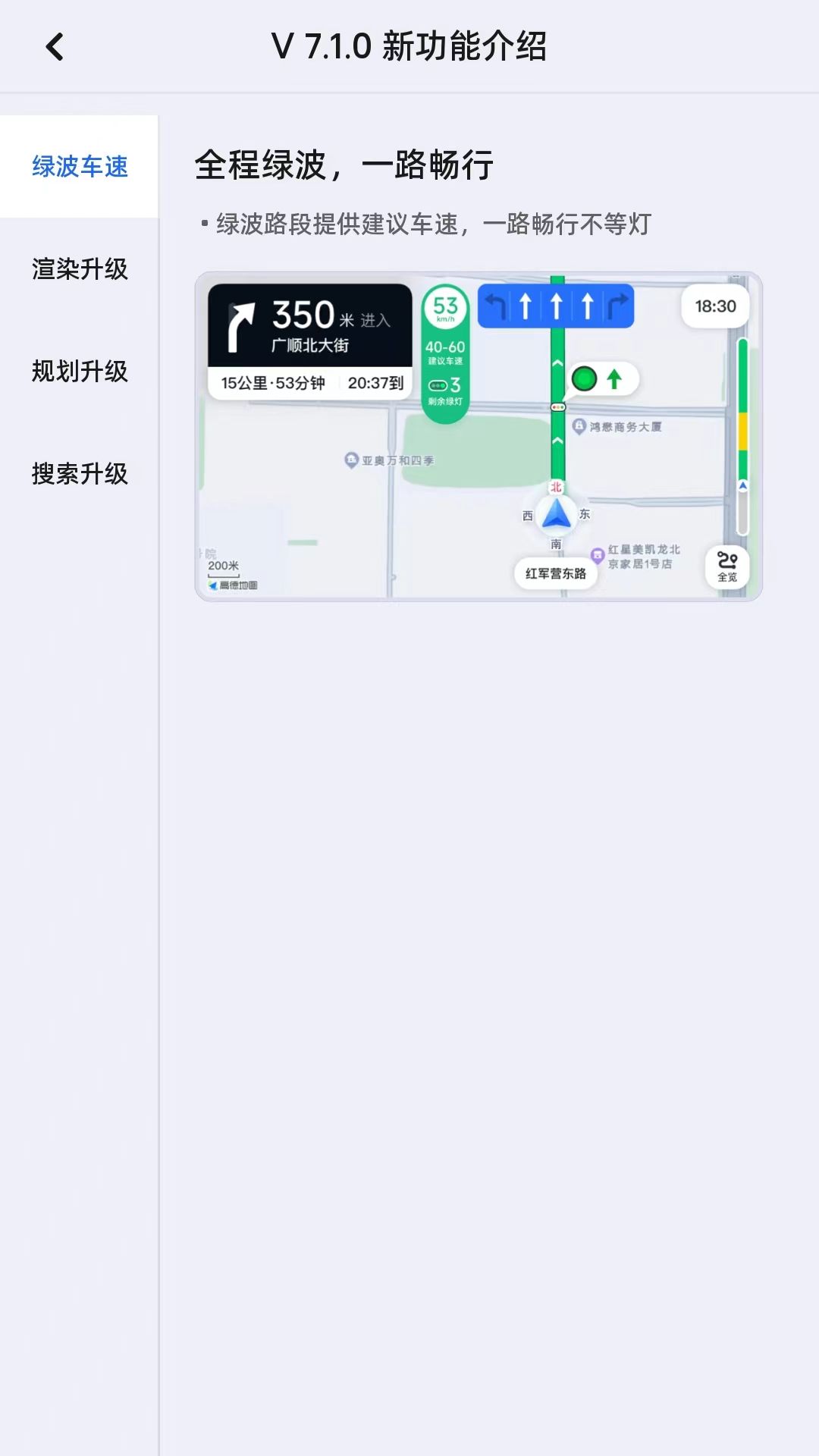Click the 18:30 time display
Screen dimensions: 819x1456
click(x=716, y=306)
